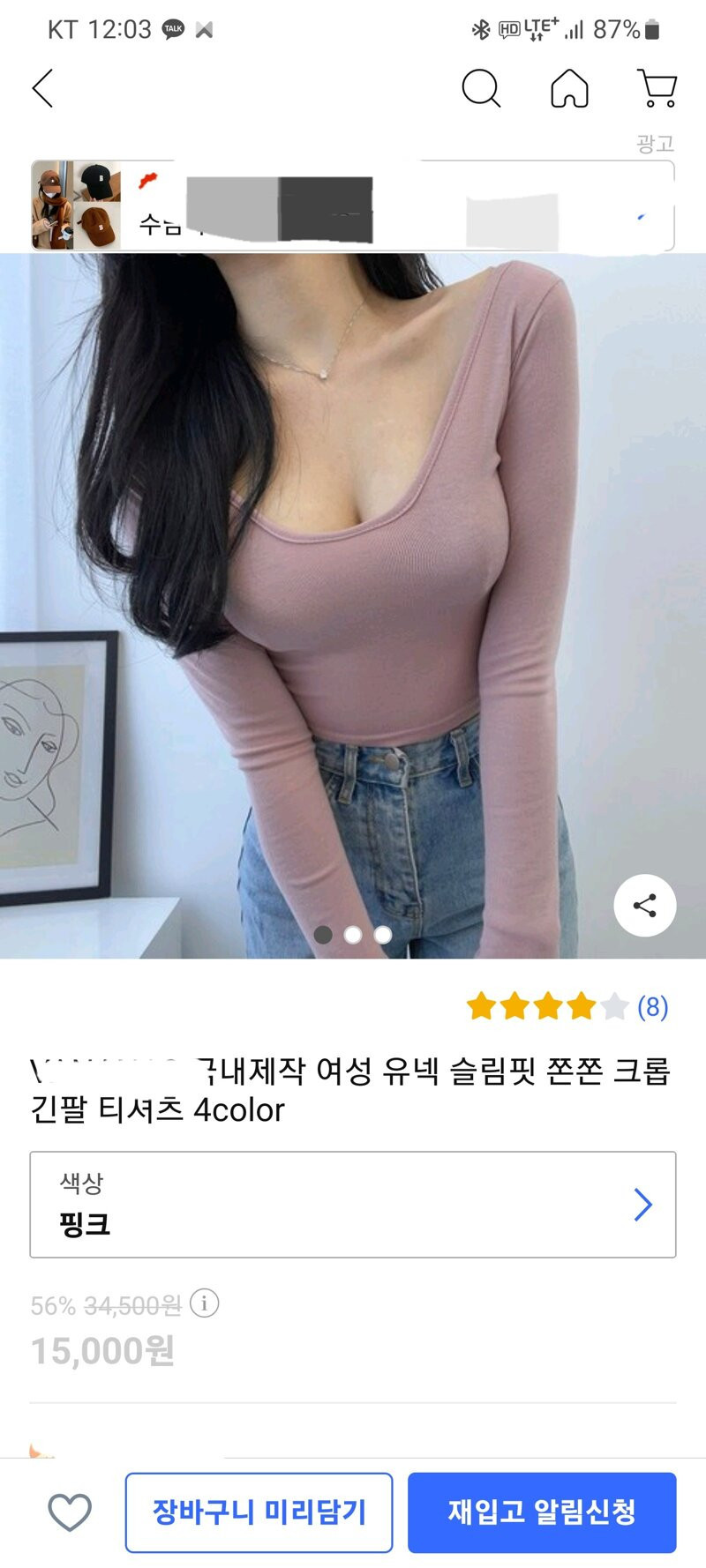The image size is (706, 1568).
Task: Request restock alert with 재입고 알림신청
Action: point(542,1512)
